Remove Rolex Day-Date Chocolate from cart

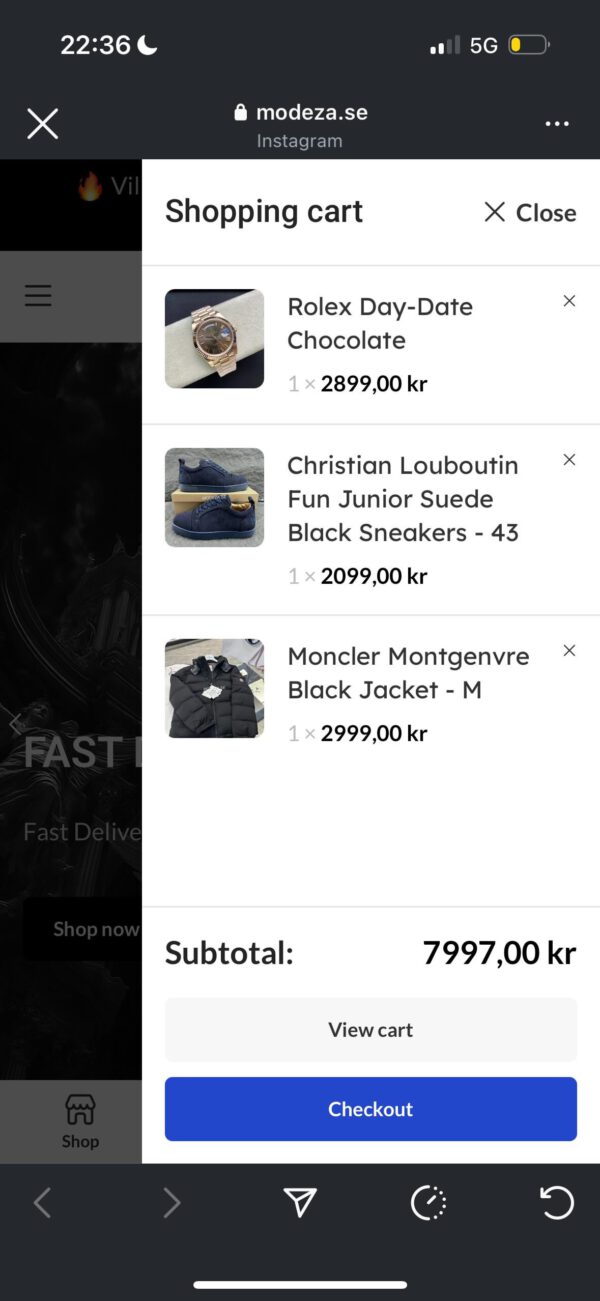(569, 301)
